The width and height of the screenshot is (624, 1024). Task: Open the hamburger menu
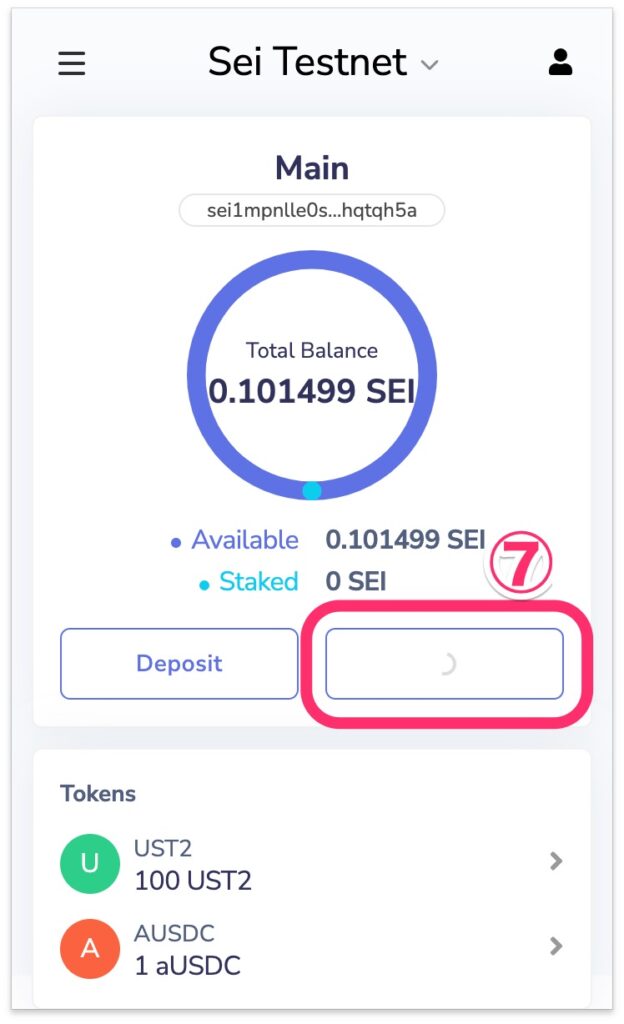(72, 64)
